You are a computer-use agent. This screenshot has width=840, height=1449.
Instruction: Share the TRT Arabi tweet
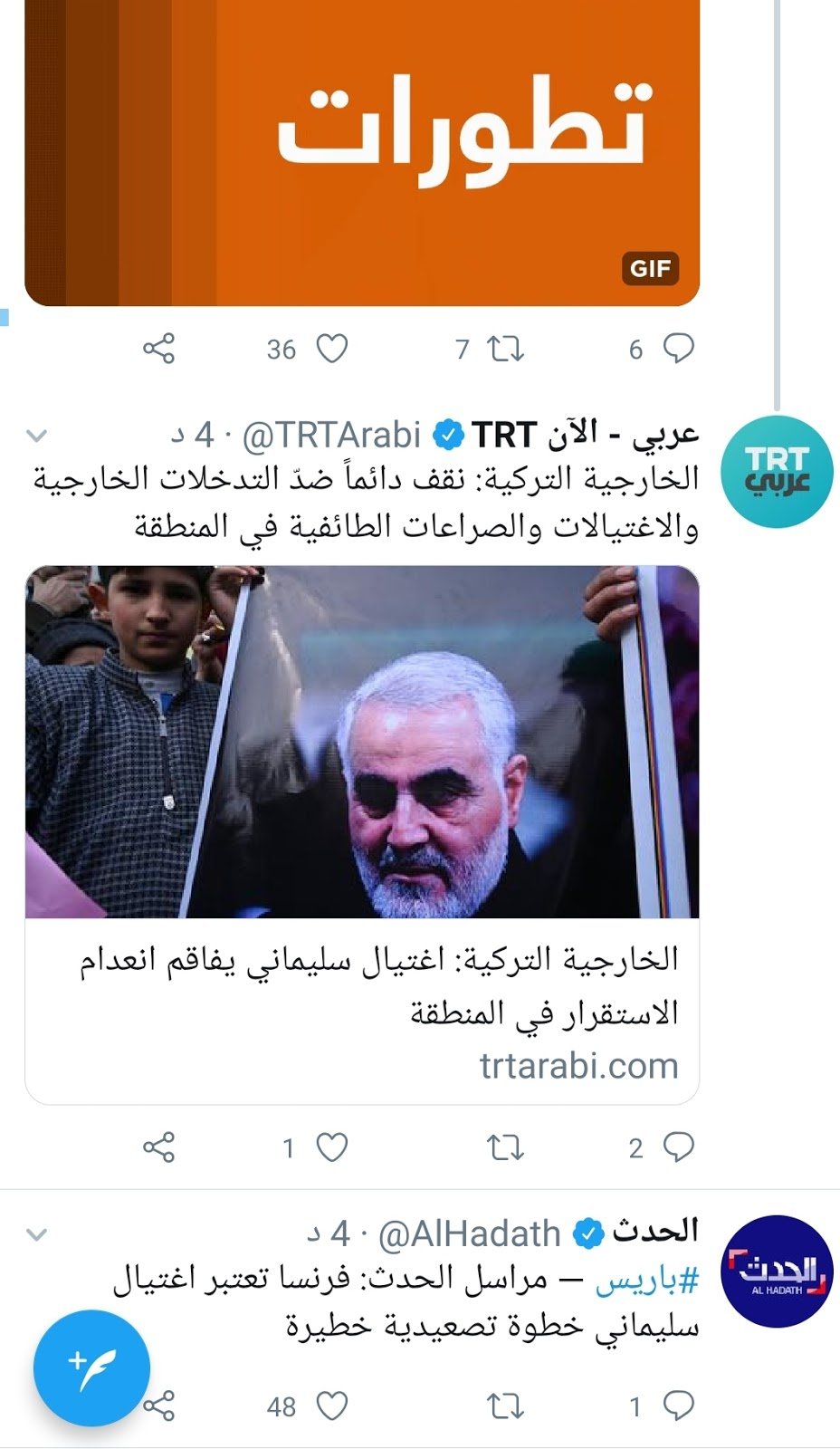point(159,1147)
